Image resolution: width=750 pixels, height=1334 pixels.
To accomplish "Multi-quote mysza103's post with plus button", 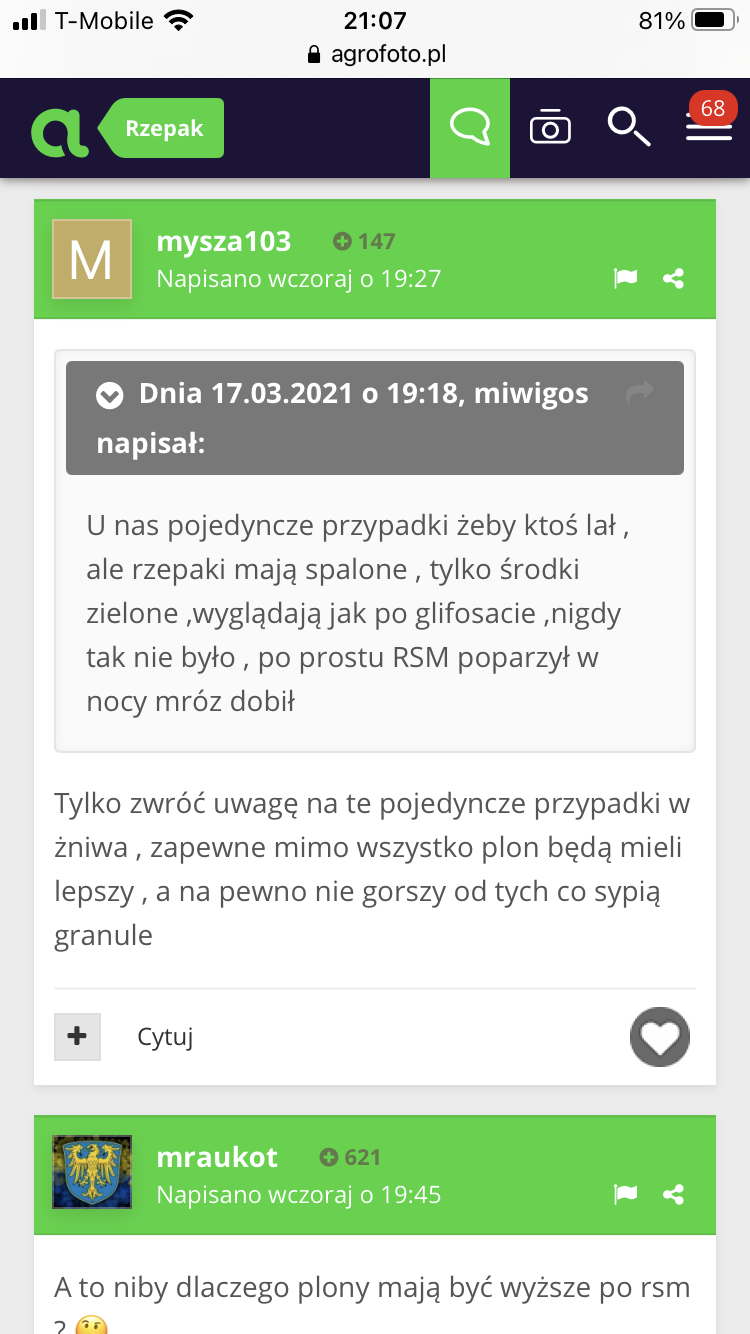I will coord(77,1036).
